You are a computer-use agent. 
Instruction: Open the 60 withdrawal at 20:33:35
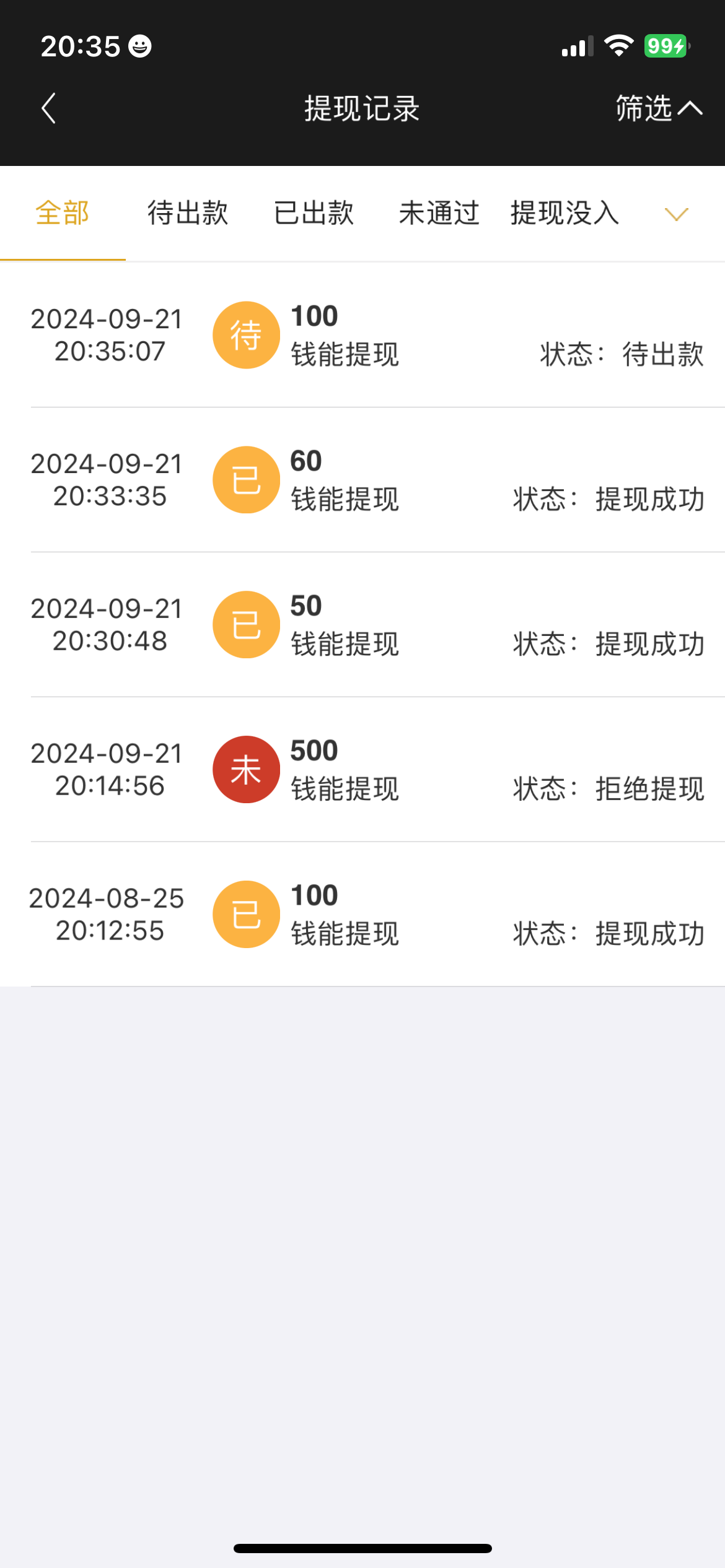362,480
